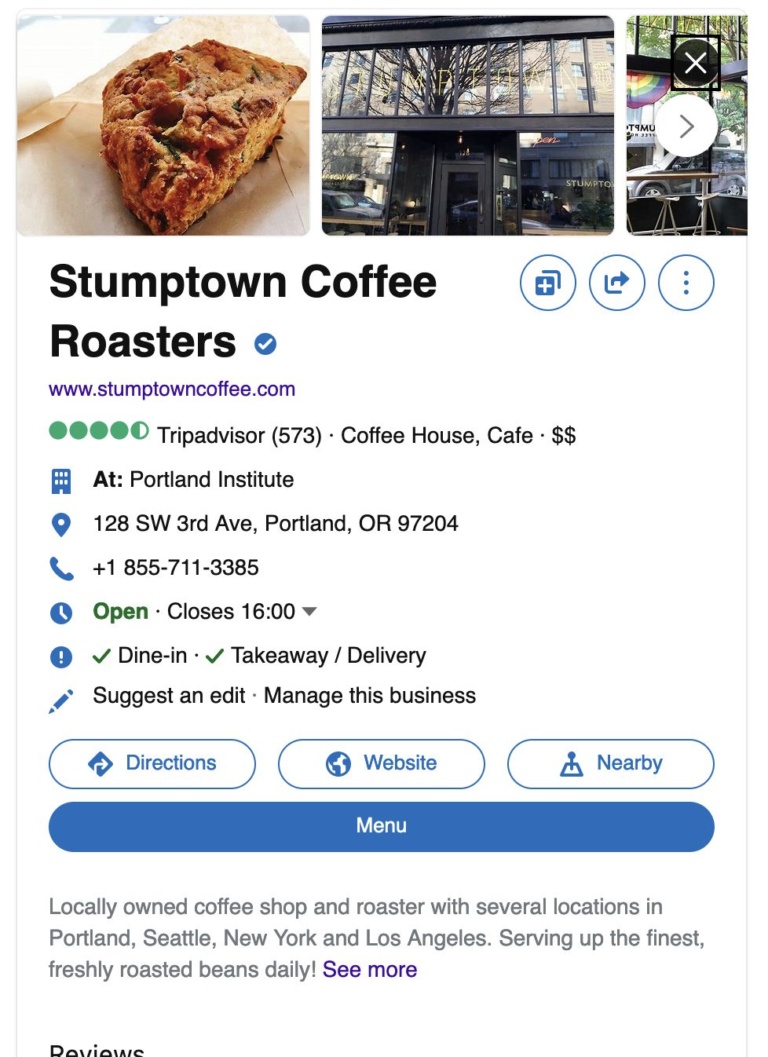Open www.stumptowncoffee.com link
Image resolution: width=768 pixels, height=1057 pixels.
coord(171,388)
